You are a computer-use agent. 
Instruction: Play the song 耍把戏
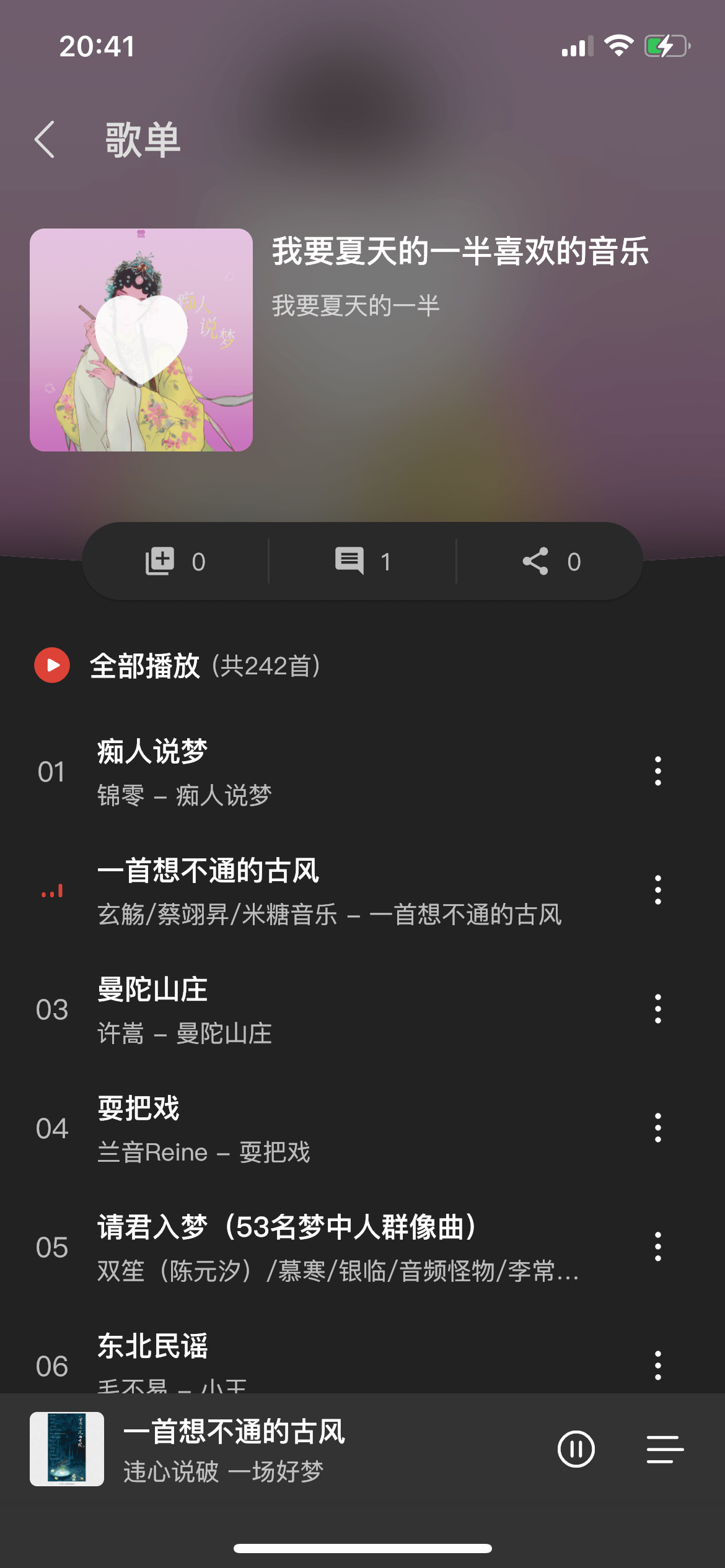point(310,1128)
